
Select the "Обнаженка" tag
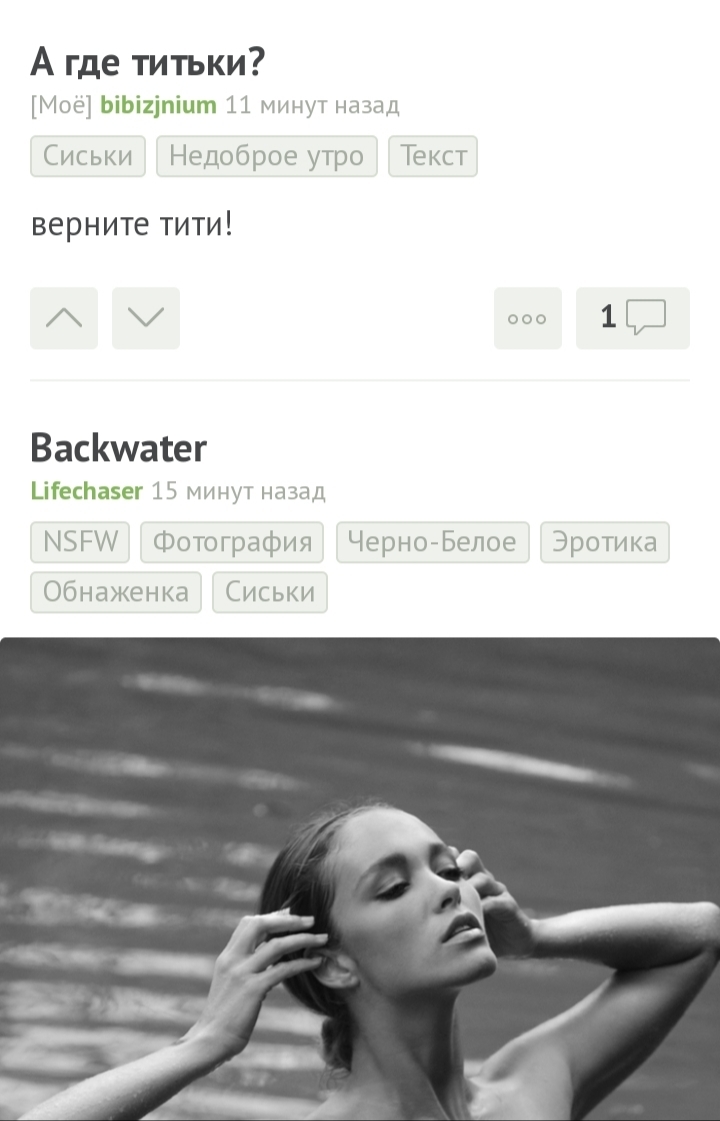point(115,592)
